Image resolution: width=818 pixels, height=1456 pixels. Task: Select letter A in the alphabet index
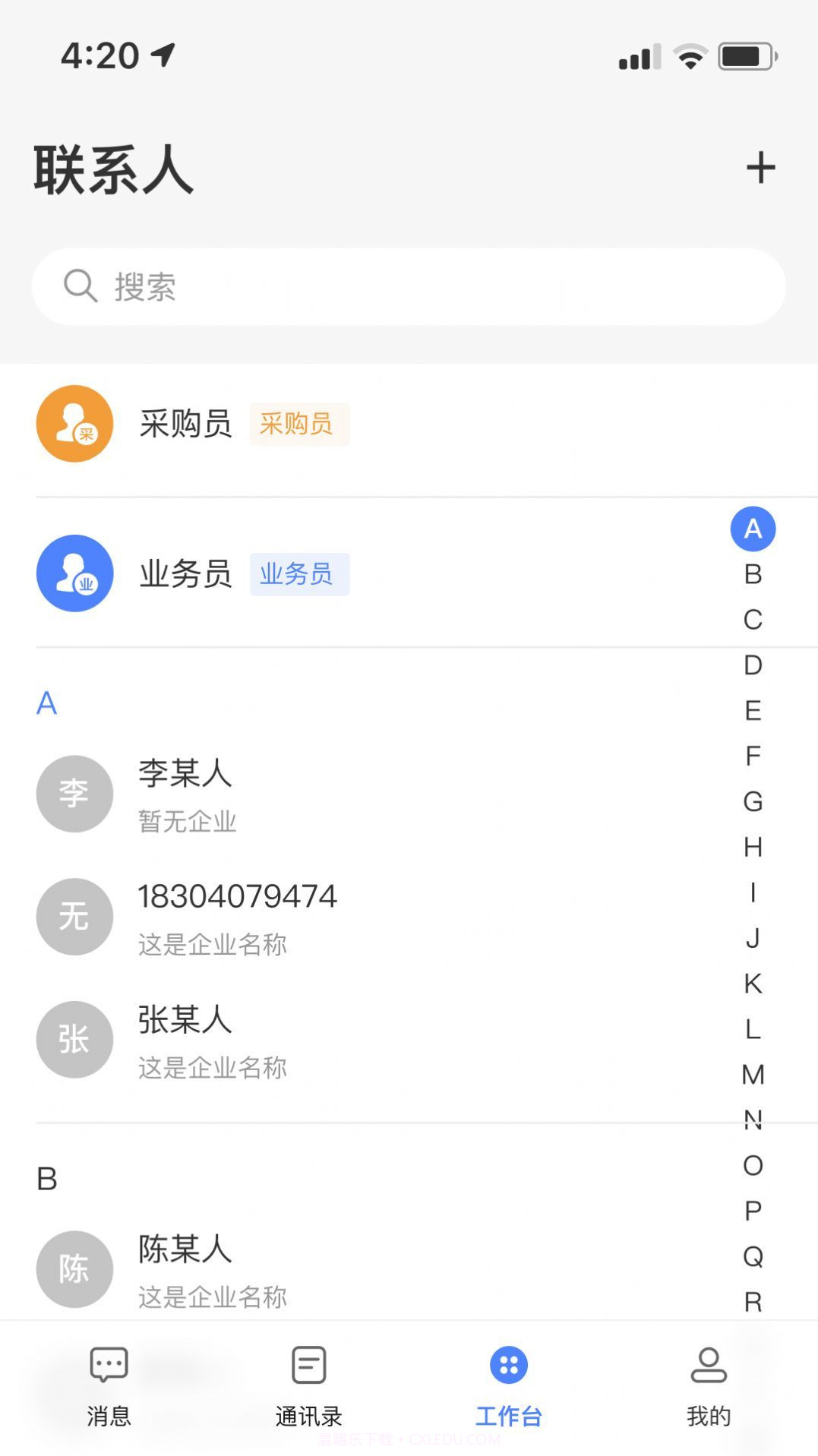point(752,528)
